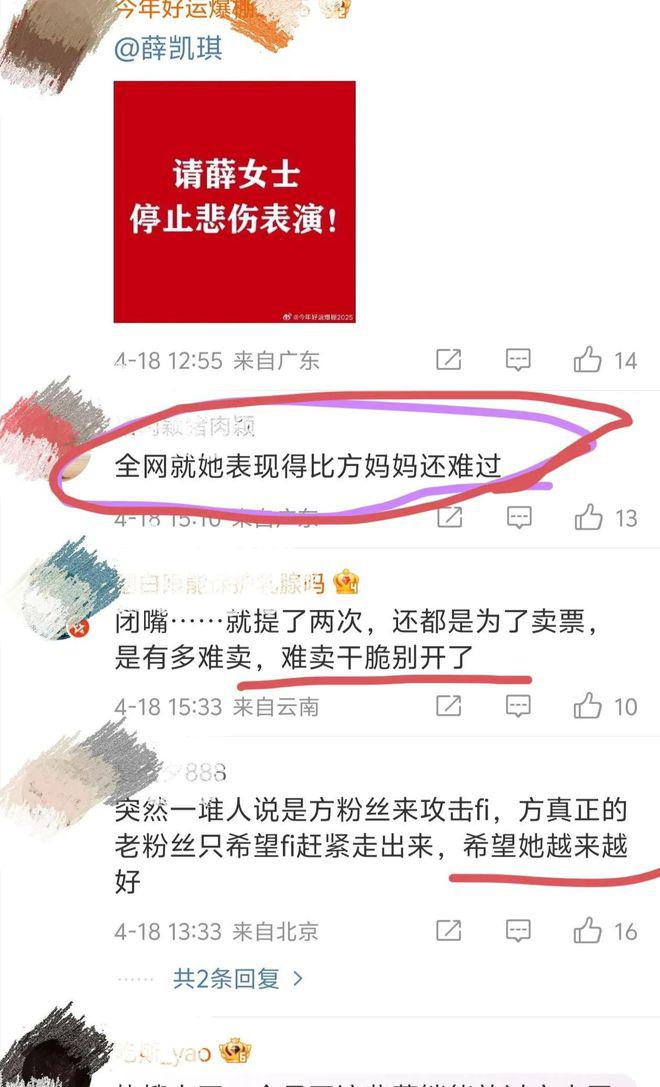The image size is (660, 1087).
Task: Like the 15:33 comment from 云南
Action: tap(588, 707)
